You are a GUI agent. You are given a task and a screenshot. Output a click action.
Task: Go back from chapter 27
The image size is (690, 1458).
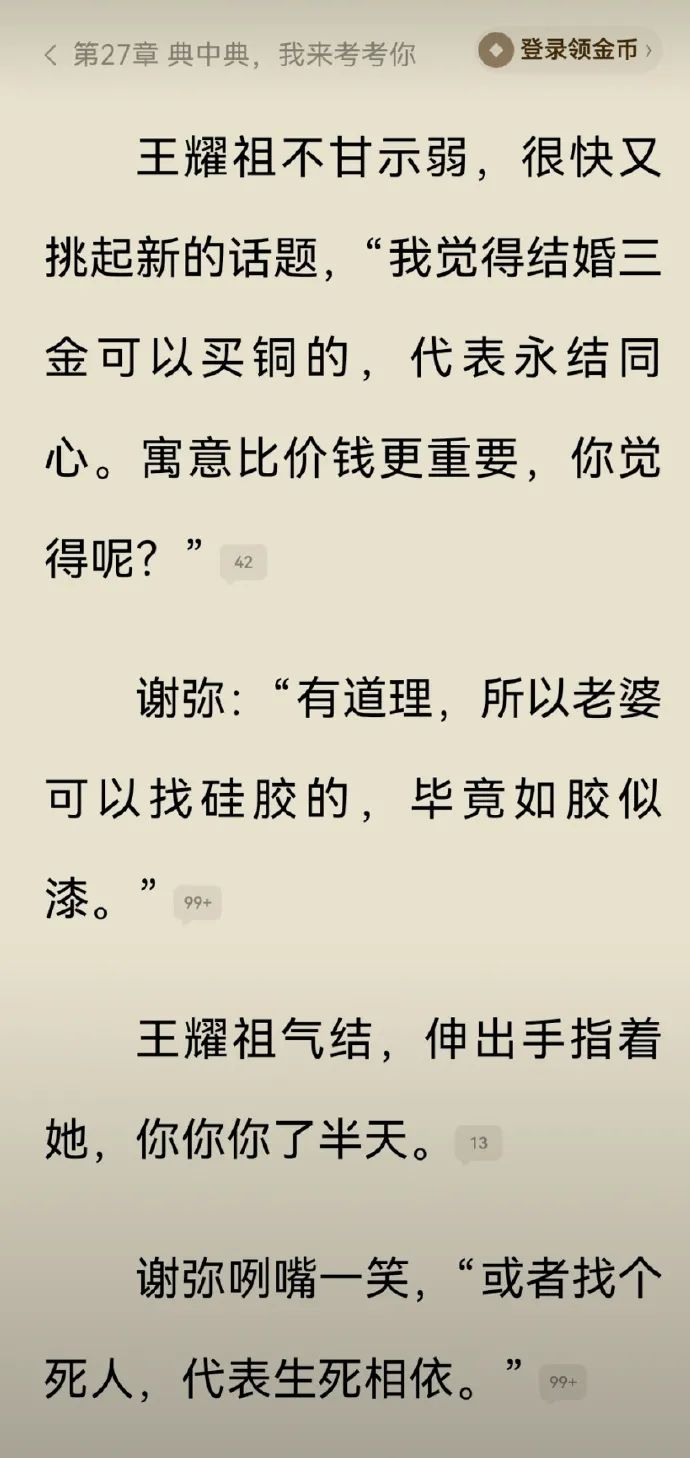click(x=51, y=54)
